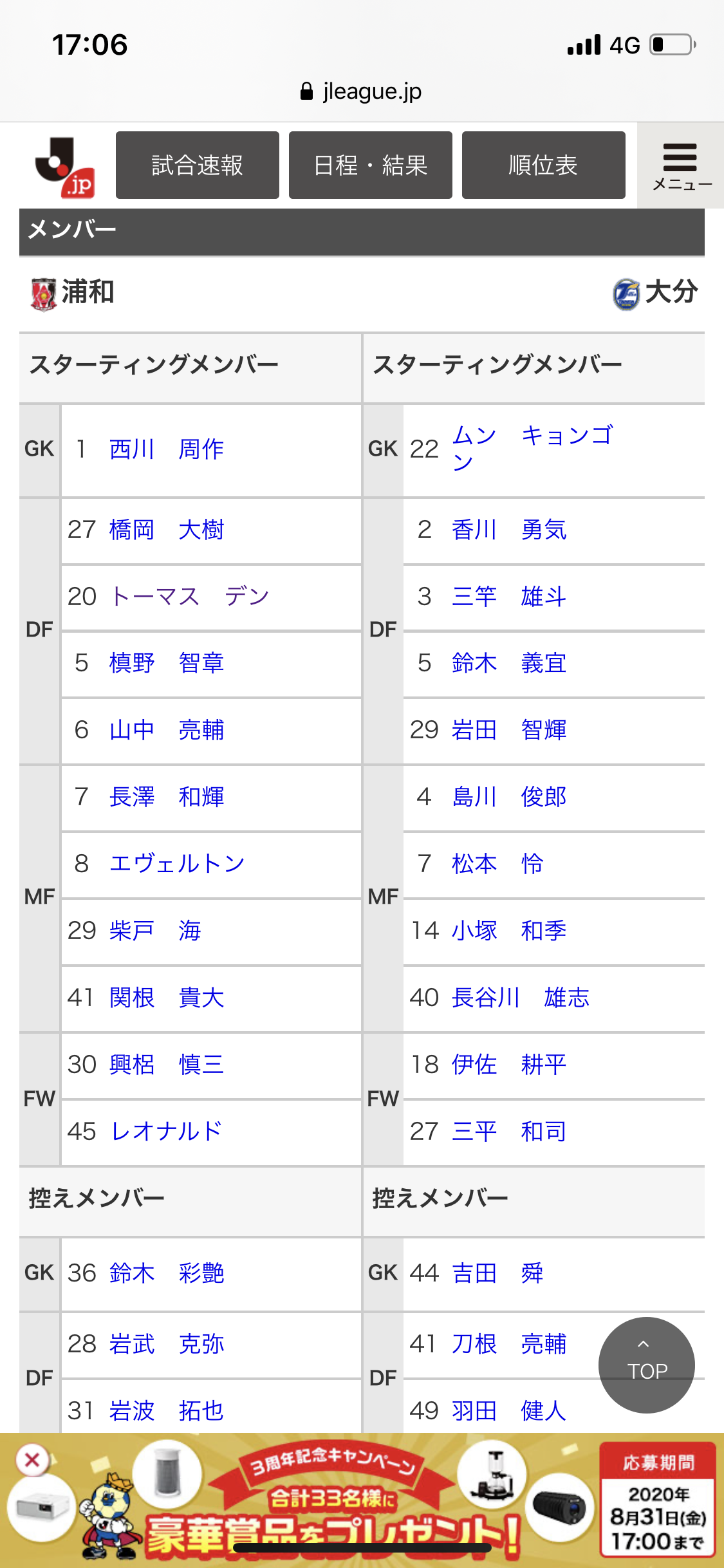The image size is (724, 1568).
Task: Open player profile for 西川 周作
Action: coord(167,449)
